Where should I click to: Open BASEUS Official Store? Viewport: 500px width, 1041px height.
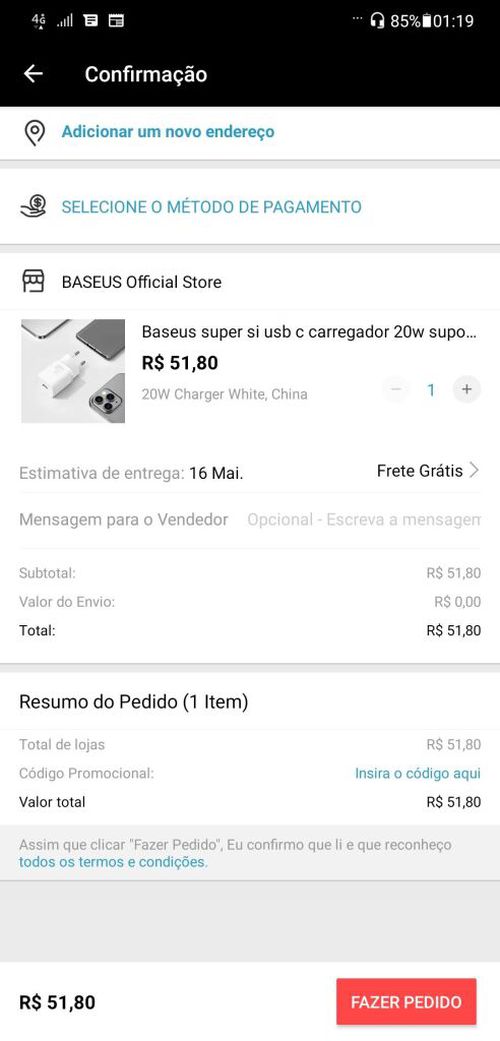(141, 282)
